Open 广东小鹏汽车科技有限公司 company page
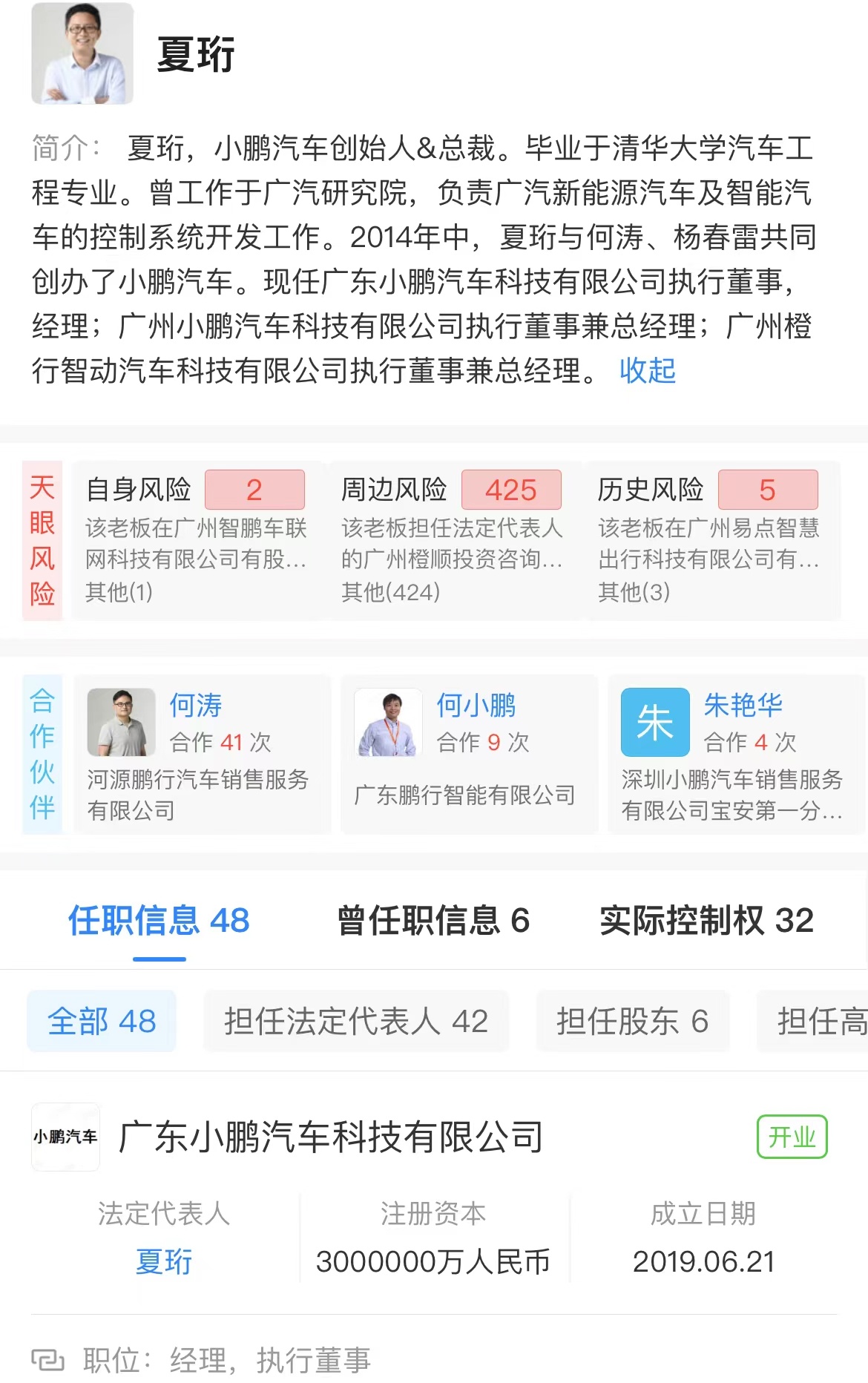This screenshot has width=868, height=1383. point(331,1137)
